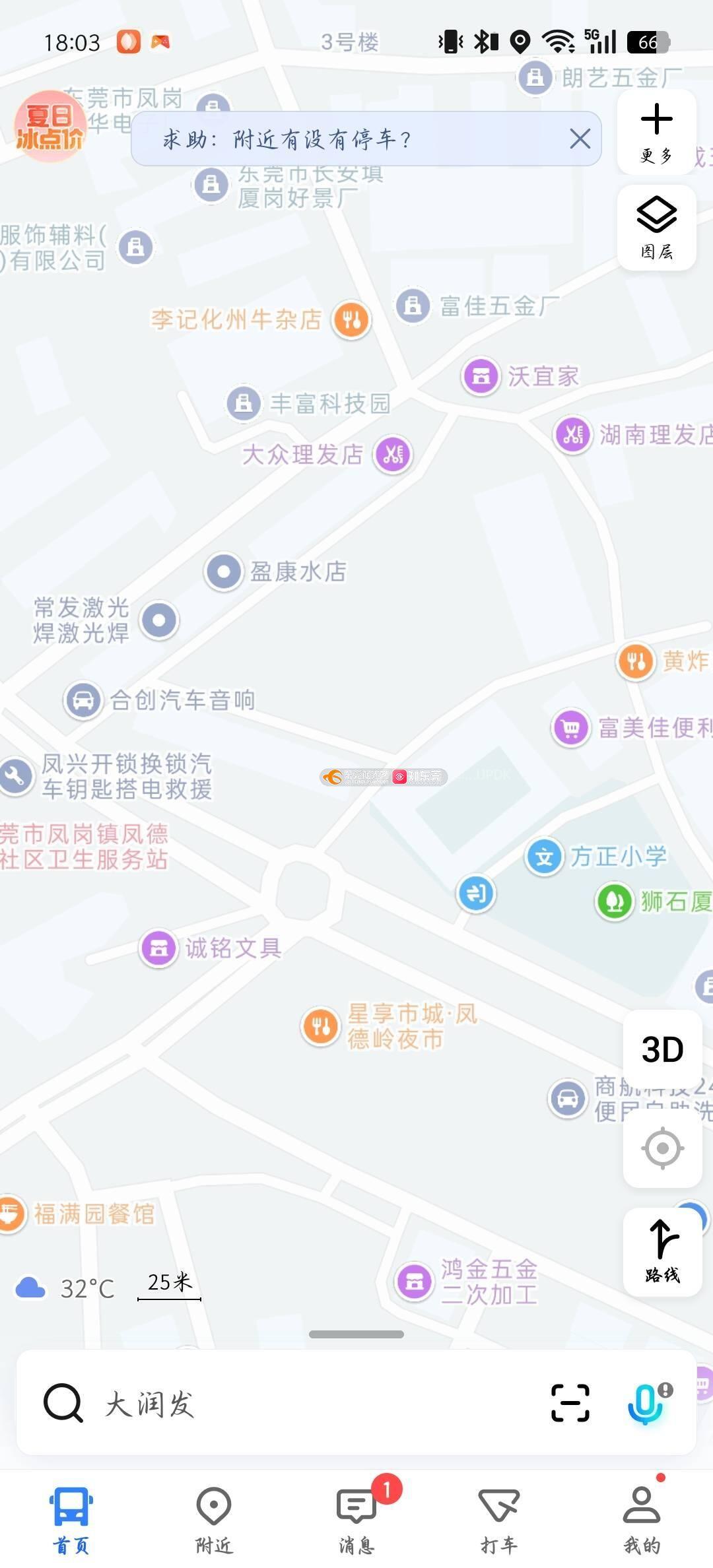Open the scan icon in search bar
Viewport: 713px width, 1568px height.
pyautogui.click(x=570, y=1402)
